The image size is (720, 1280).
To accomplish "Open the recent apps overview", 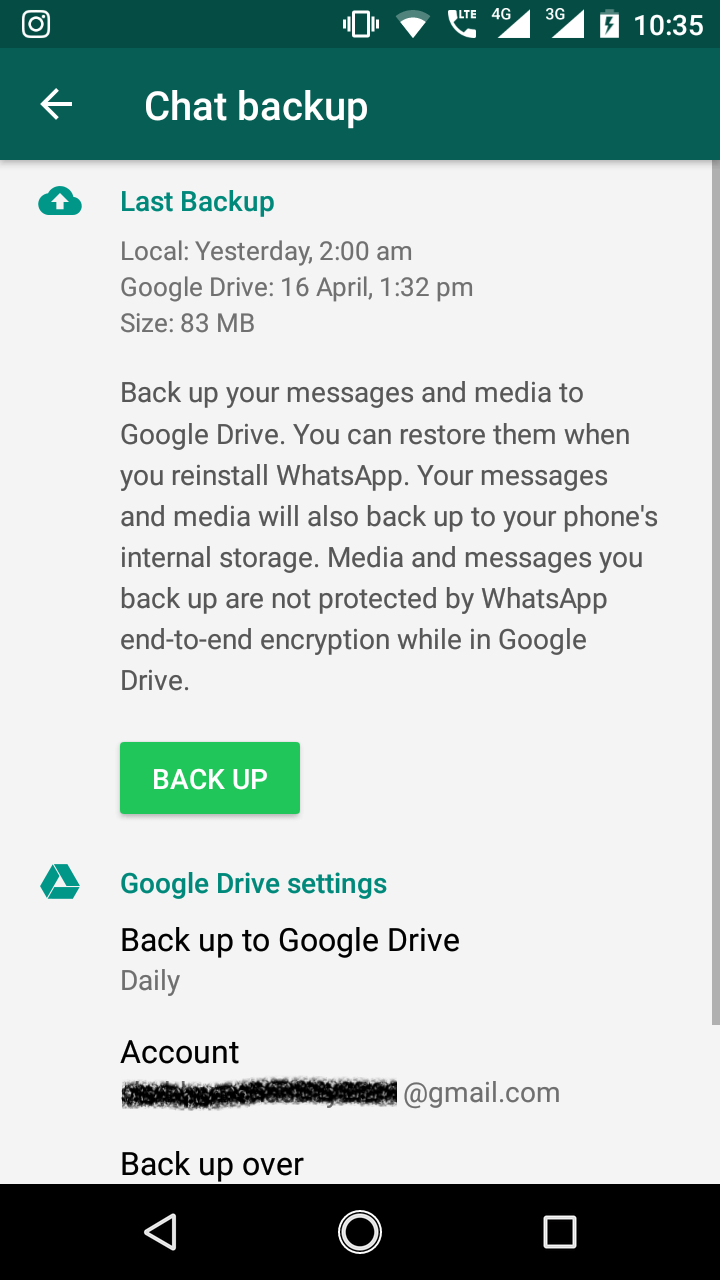I will point(560,1232).
